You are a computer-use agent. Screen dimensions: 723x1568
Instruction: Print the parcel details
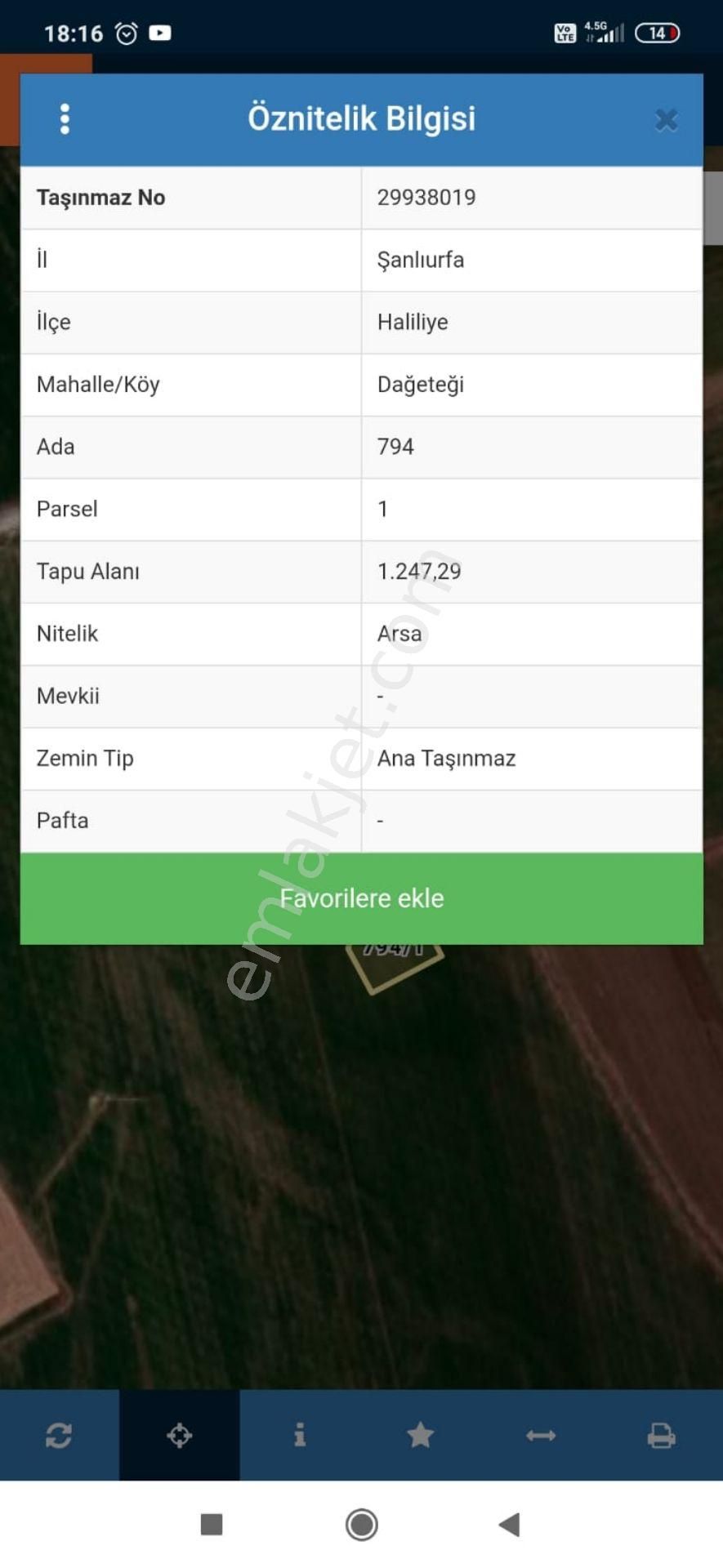[x=663, y=1435]
